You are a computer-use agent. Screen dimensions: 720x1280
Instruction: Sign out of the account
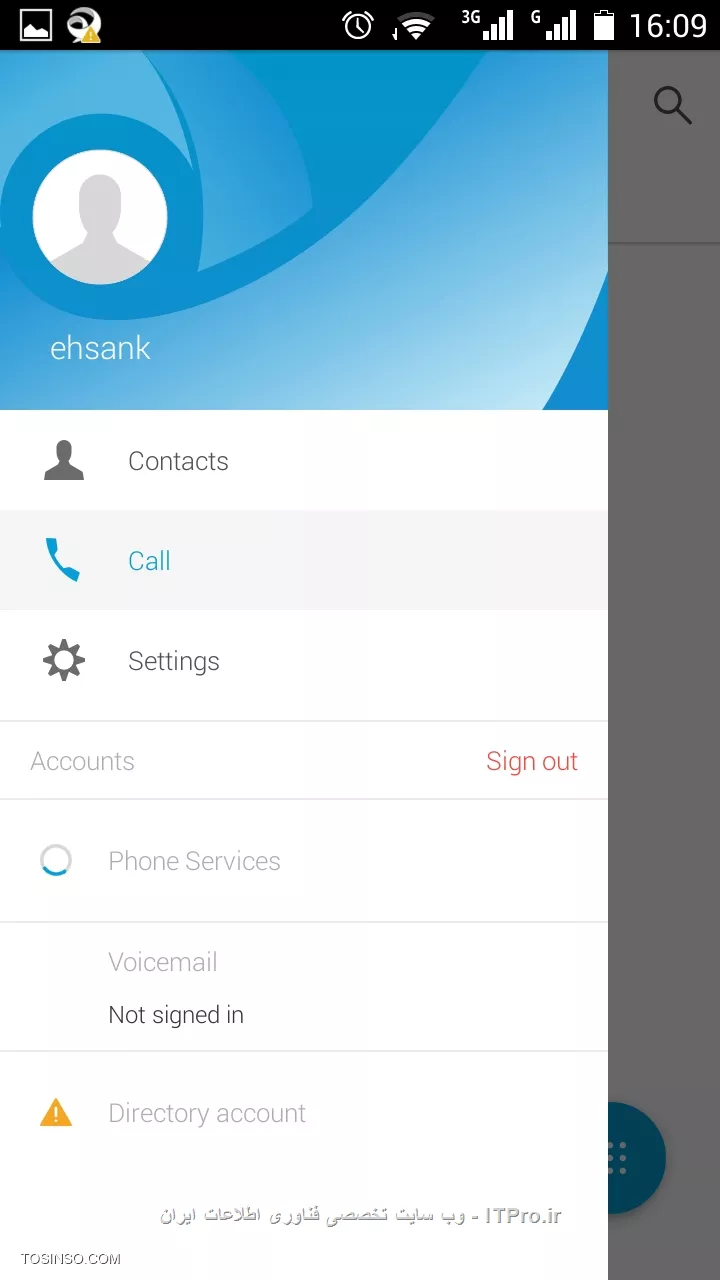(531, 761)
